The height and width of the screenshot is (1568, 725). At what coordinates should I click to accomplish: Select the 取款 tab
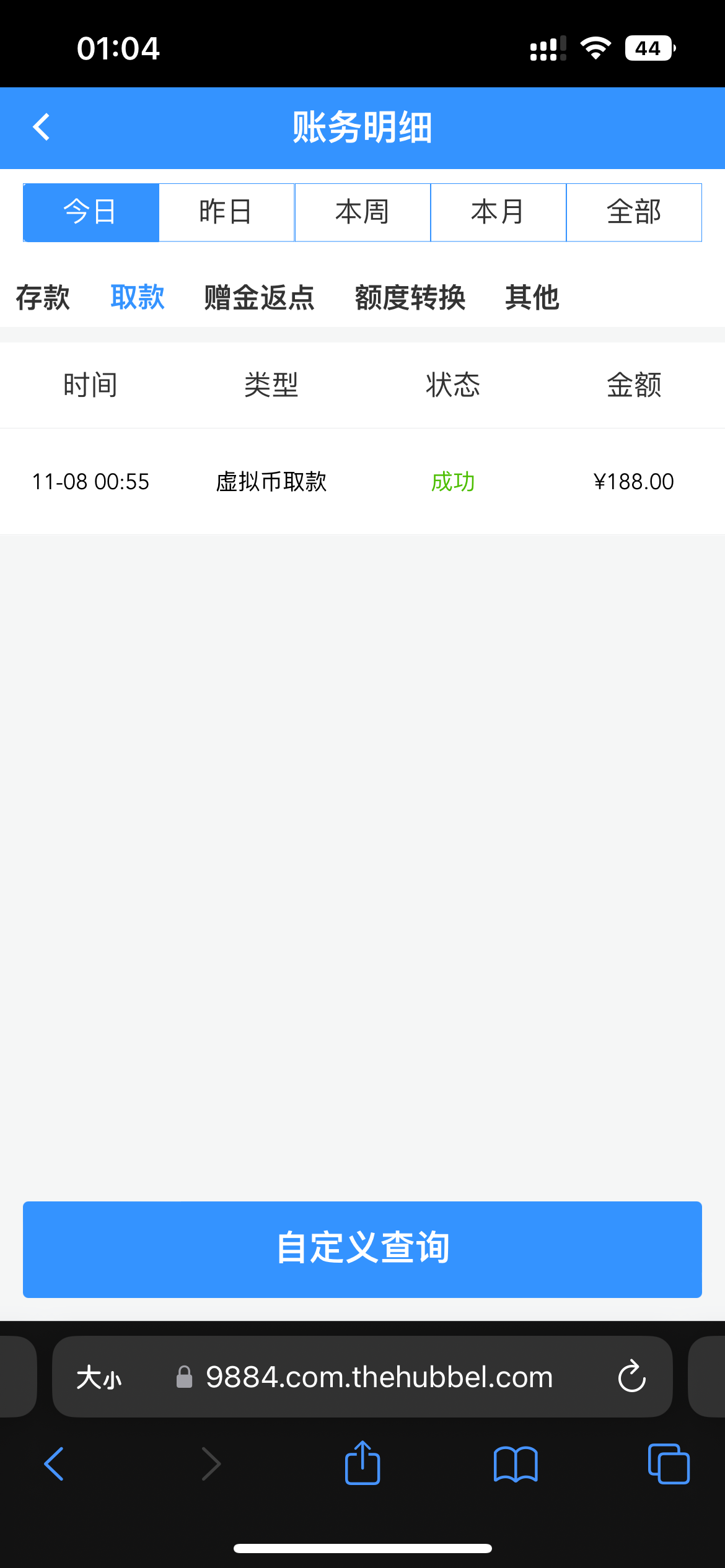(138, 297)
